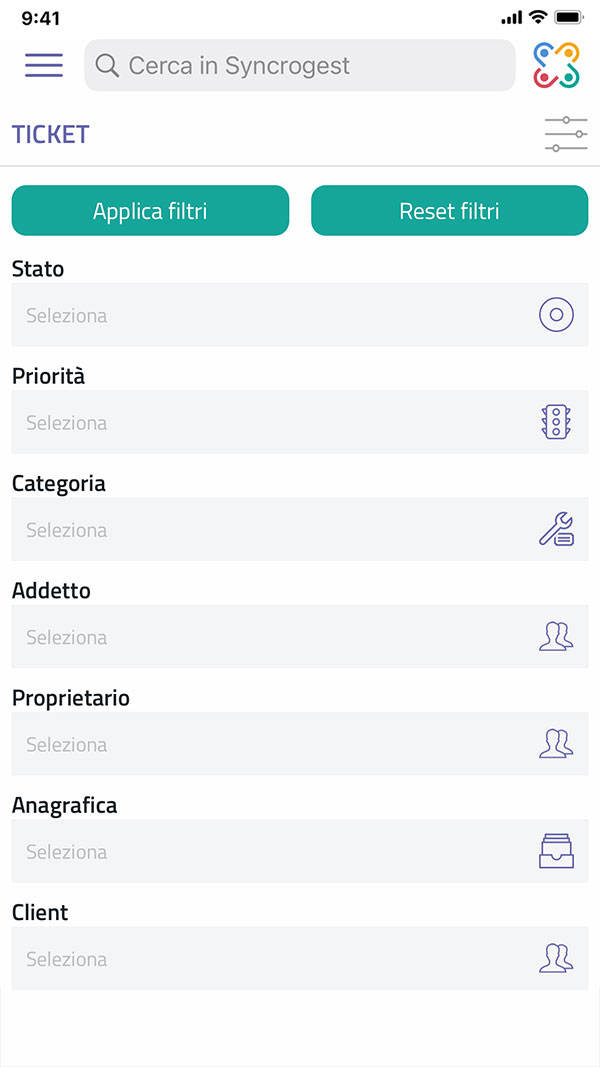Toggle the filter sliders icon
The width and height of the screenshot is (600, 1067).
[x=566, y=134]
